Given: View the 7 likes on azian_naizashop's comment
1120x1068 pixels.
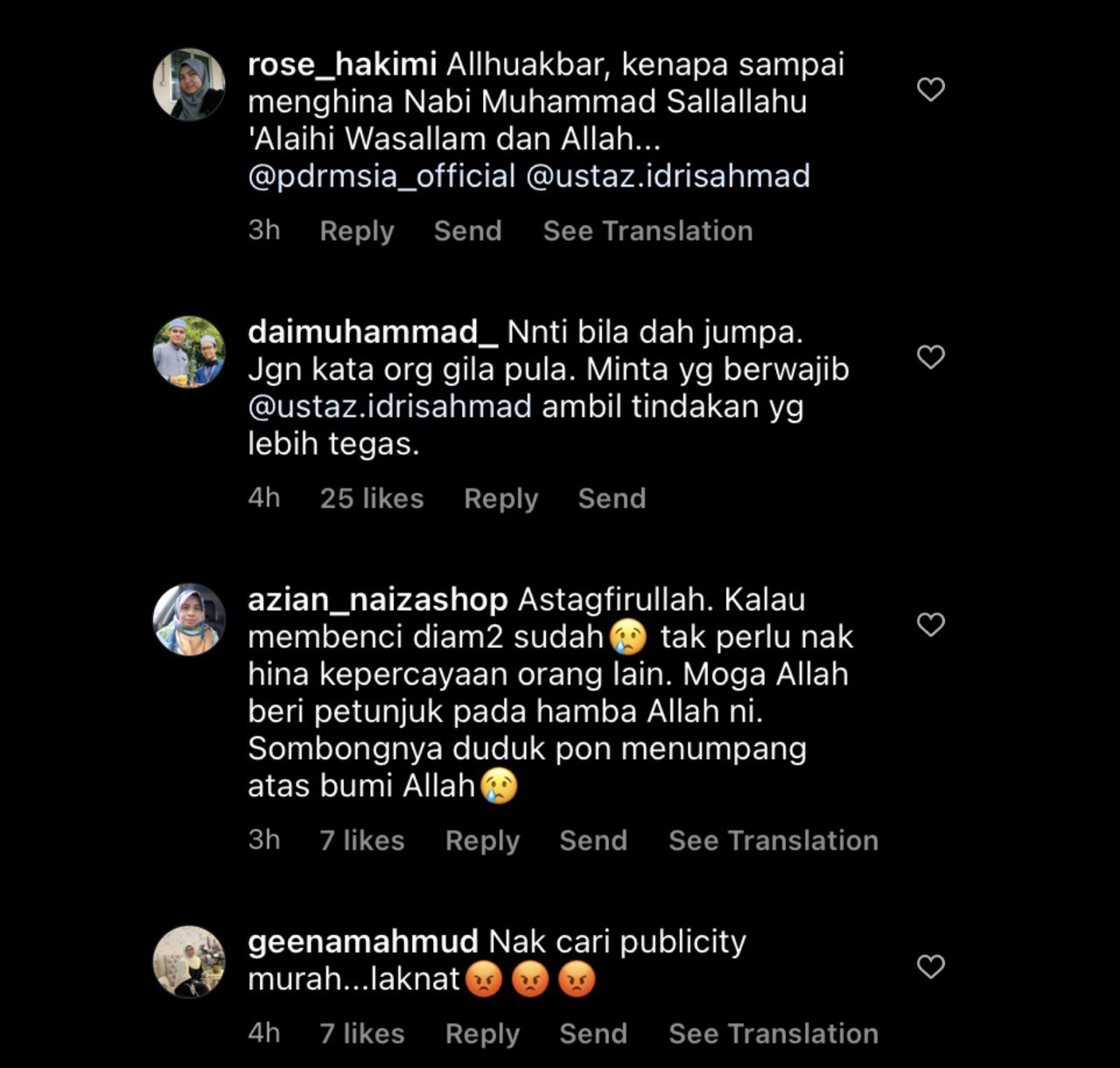Looking at the screenshot, I should pyautogui.click(x=361, y=841).
